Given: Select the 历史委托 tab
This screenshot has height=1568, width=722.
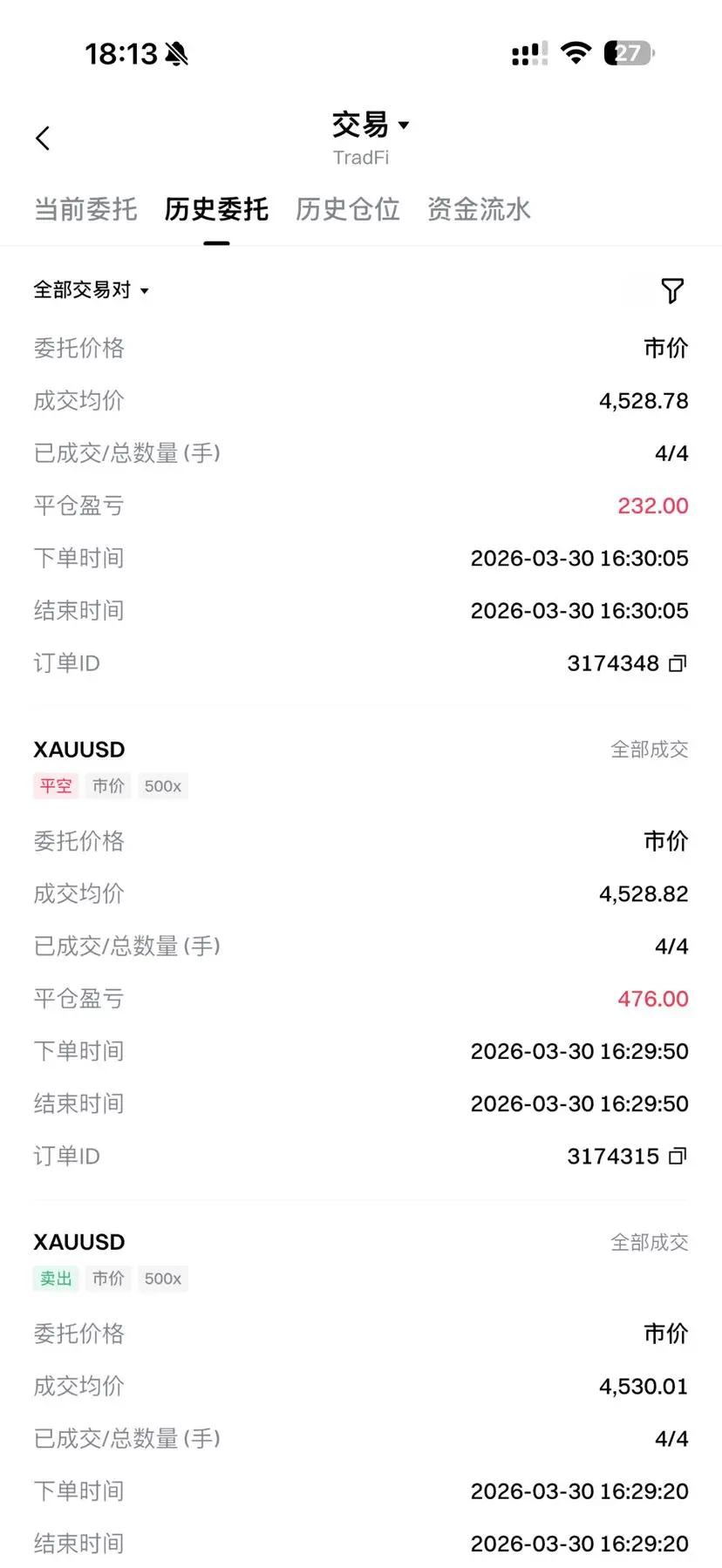Looking at the screenshot, I should click(216, 209).
